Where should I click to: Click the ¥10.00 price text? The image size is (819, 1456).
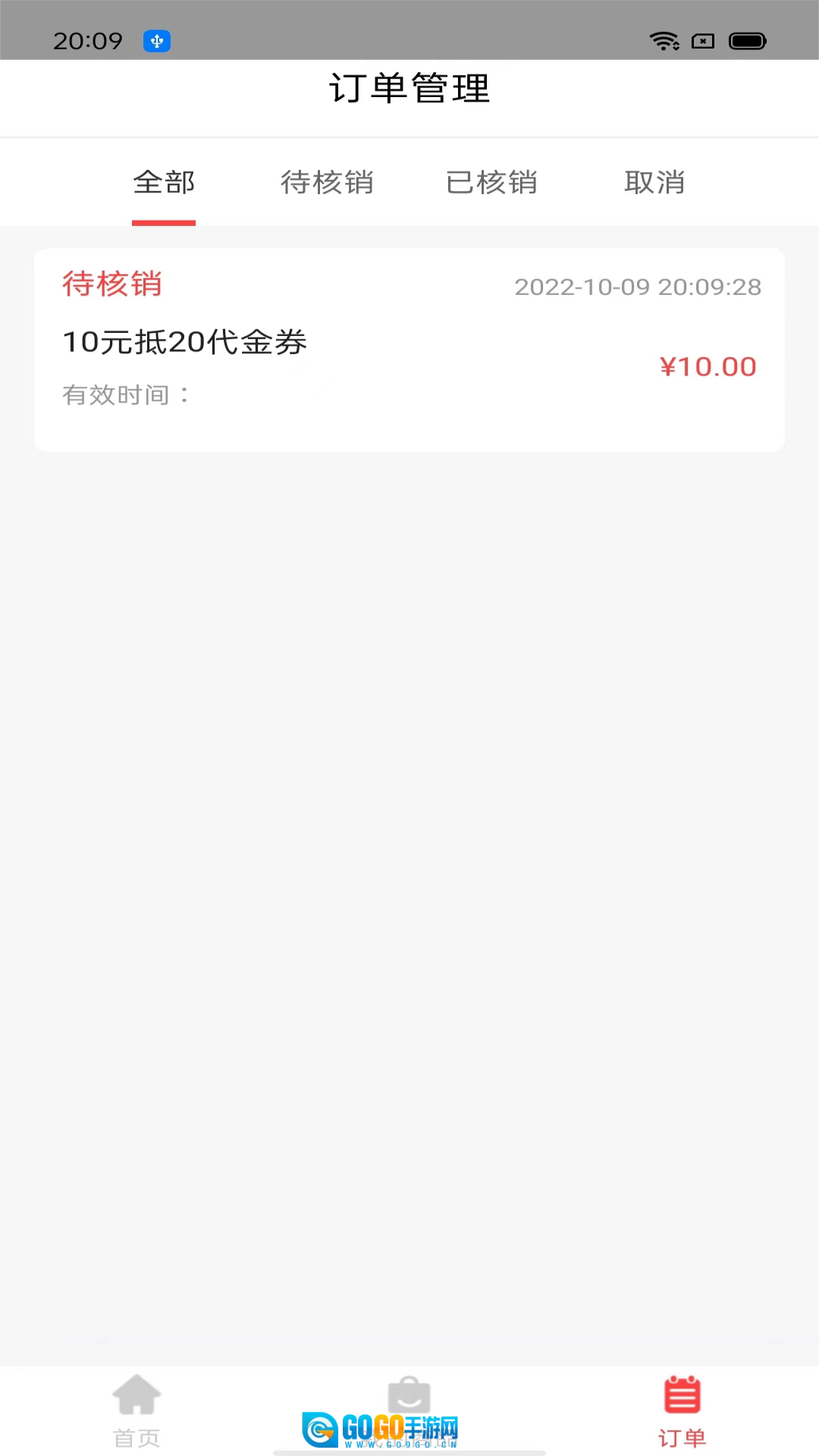[x=708, y=366]
